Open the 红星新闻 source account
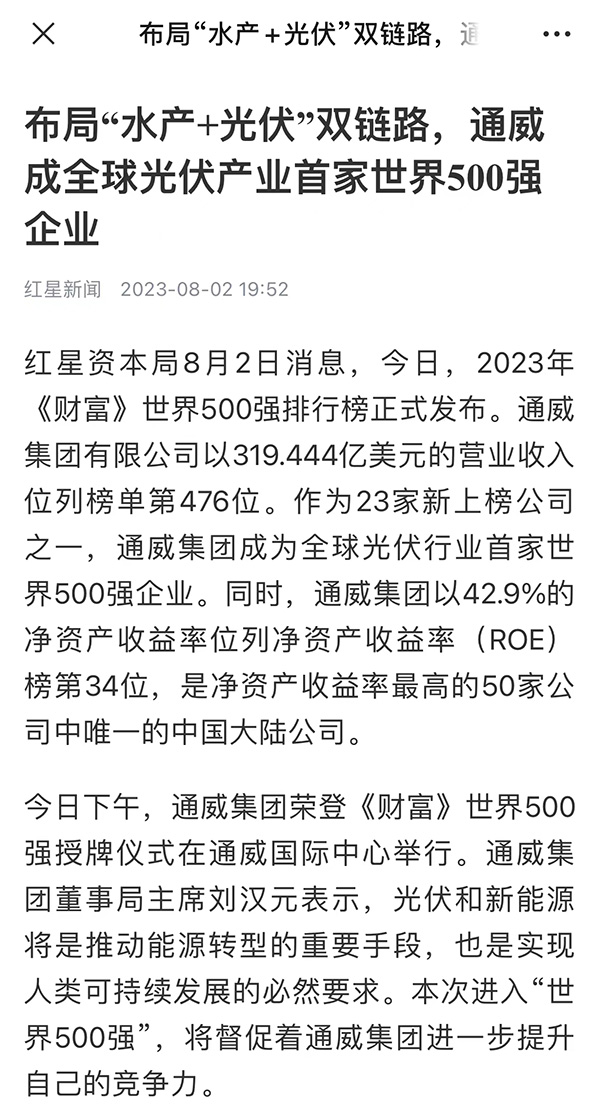This screenshot has width=600, height=1109. coord(63,290)
